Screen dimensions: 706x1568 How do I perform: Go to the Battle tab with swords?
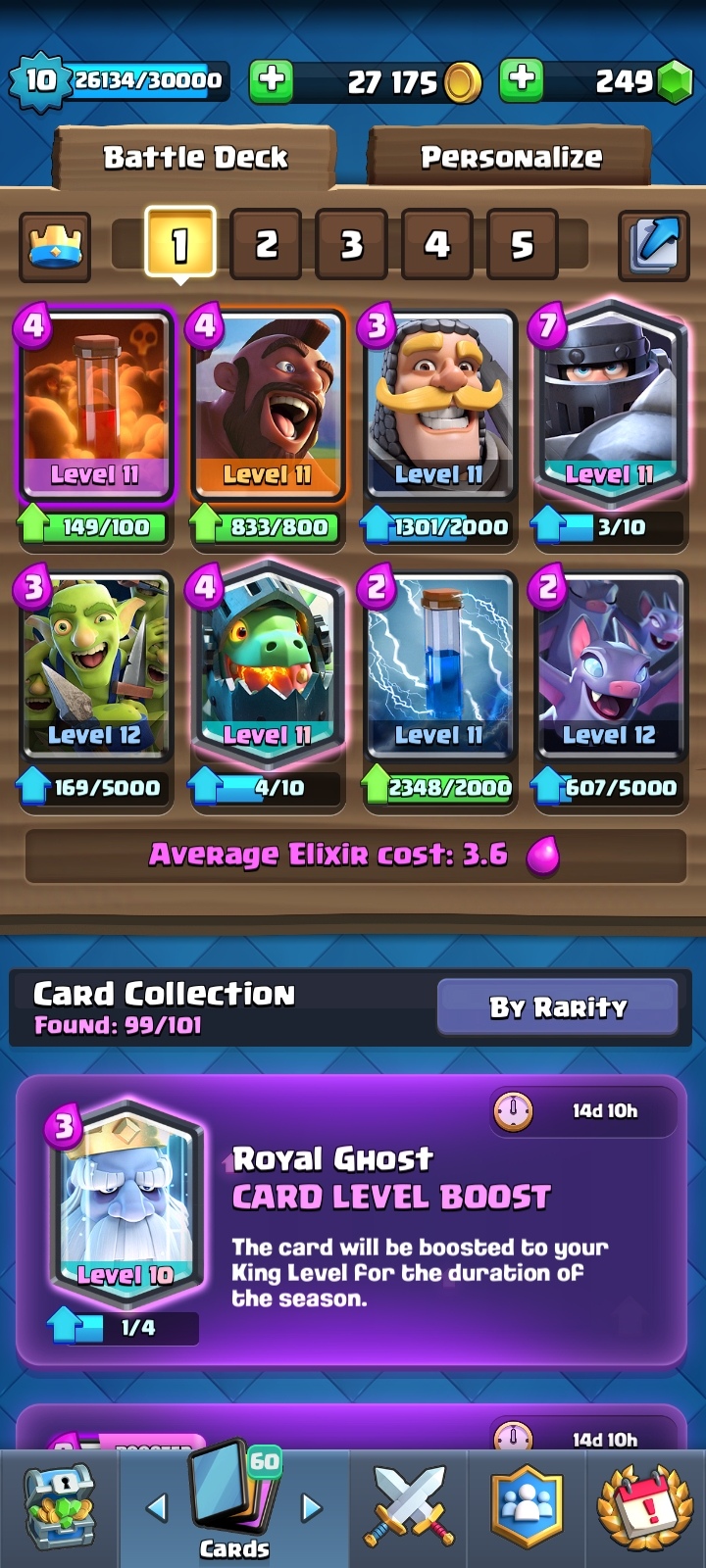click(409, 1506)
